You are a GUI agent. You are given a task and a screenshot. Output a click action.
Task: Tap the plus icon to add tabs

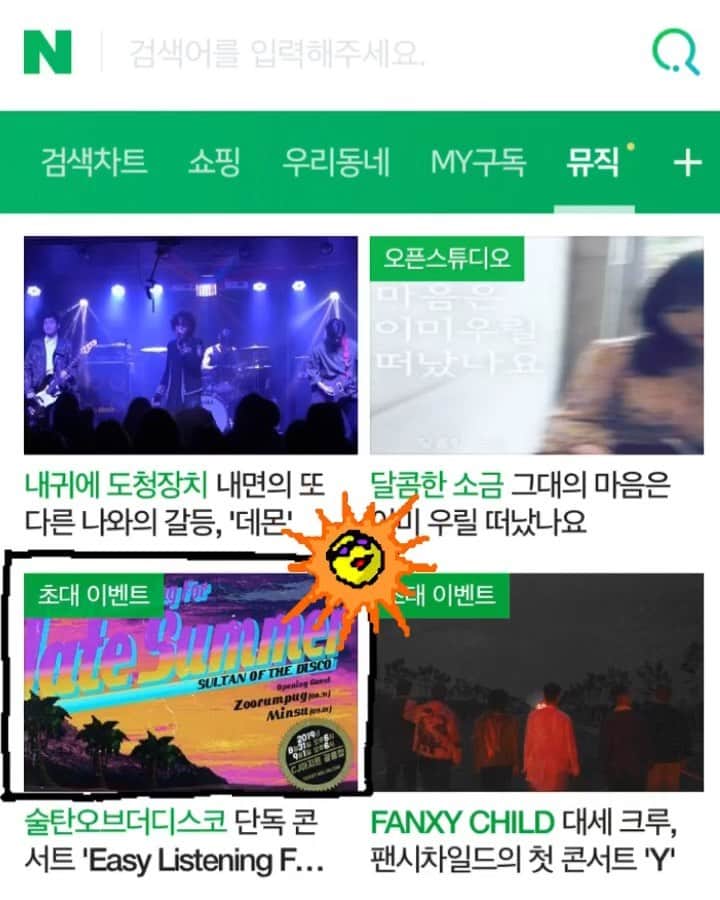687,162
